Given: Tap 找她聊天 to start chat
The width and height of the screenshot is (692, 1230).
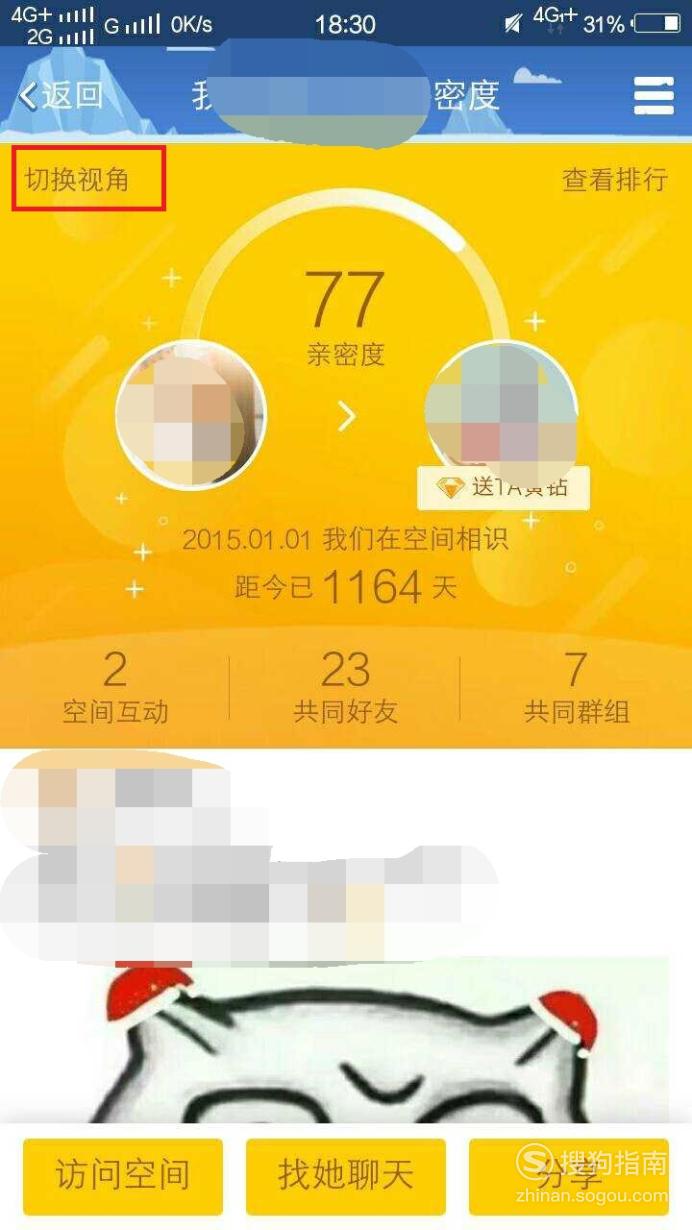Looking at the screenshot, I should click(x=346, y=1175).
